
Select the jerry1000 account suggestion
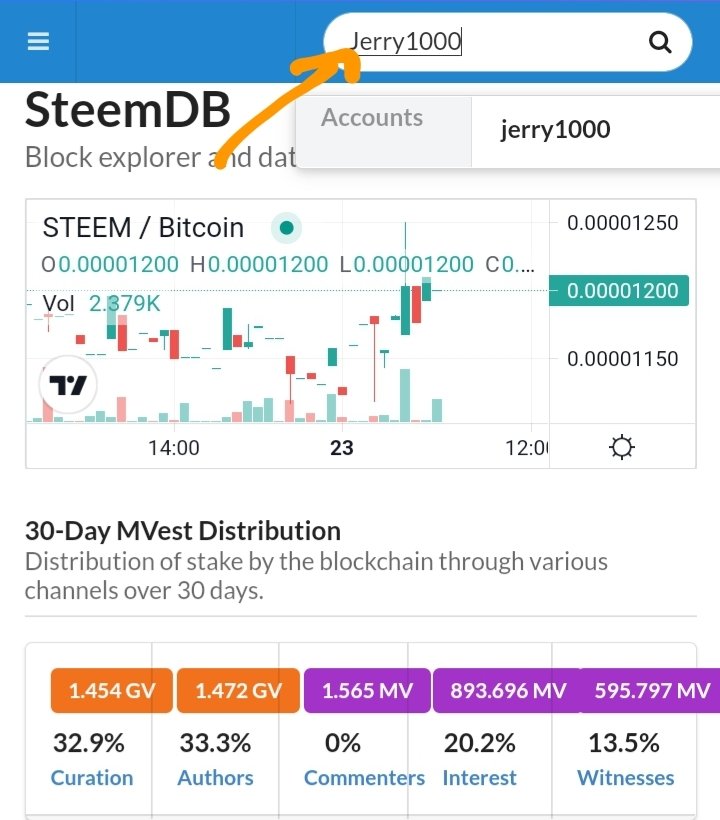[x=555, y=130]
